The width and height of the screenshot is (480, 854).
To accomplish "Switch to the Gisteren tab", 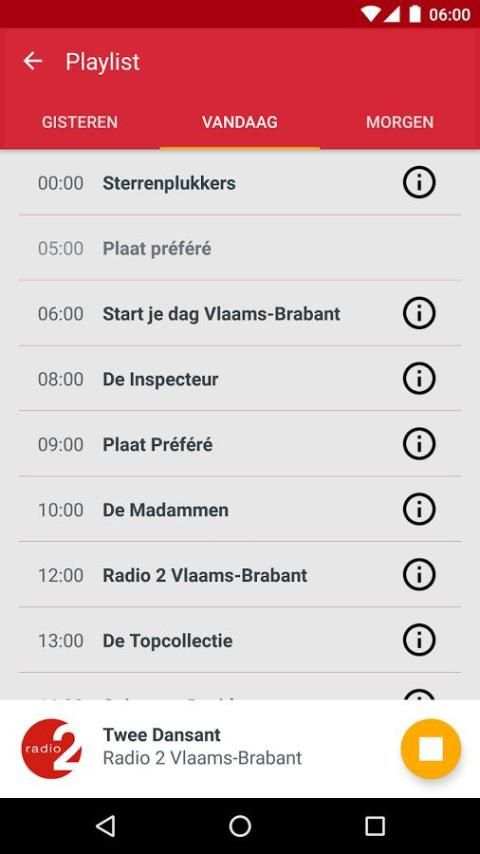I will (x=80, y=122).
